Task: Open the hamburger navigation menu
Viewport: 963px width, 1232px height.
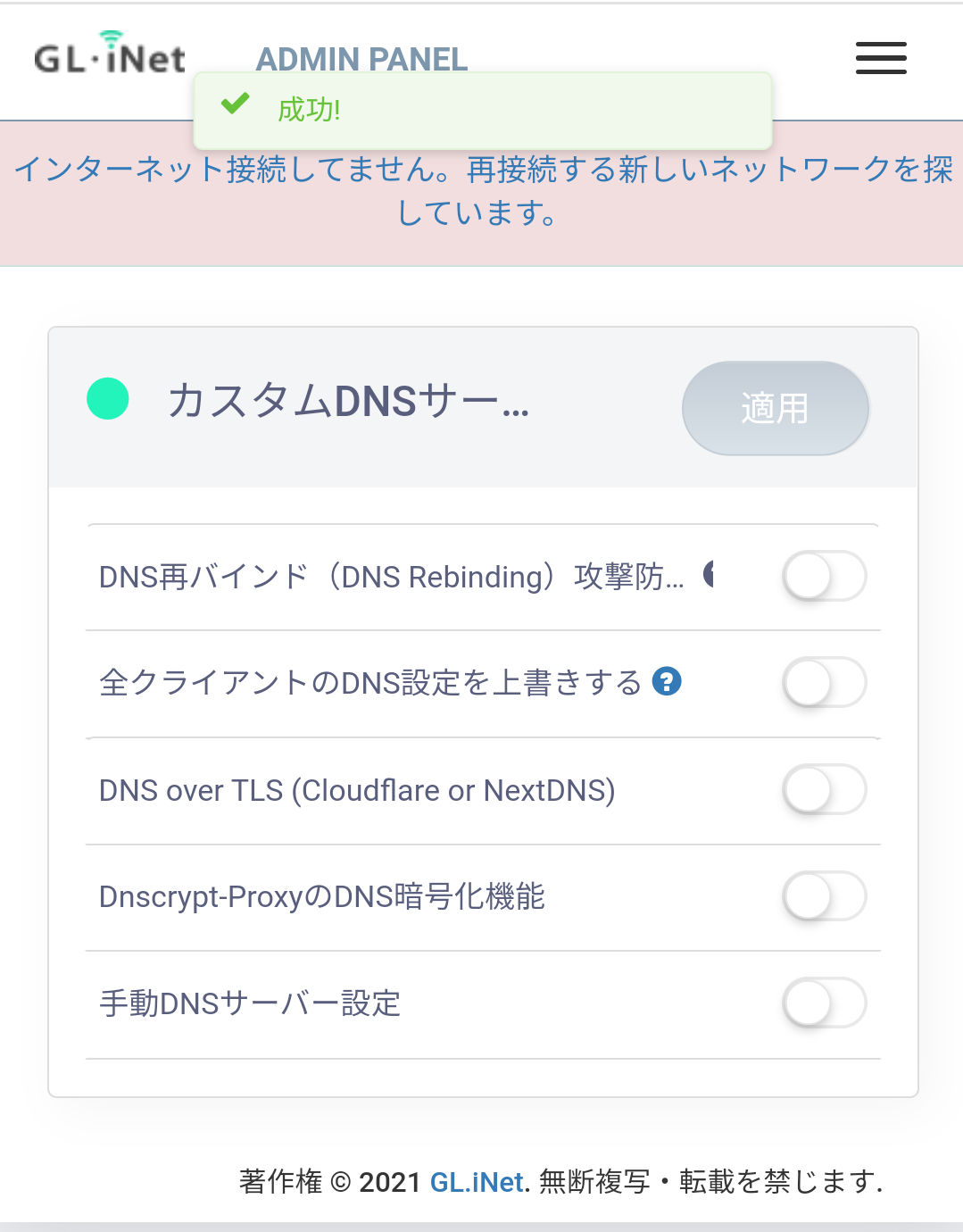Action: tap(881, 58)
